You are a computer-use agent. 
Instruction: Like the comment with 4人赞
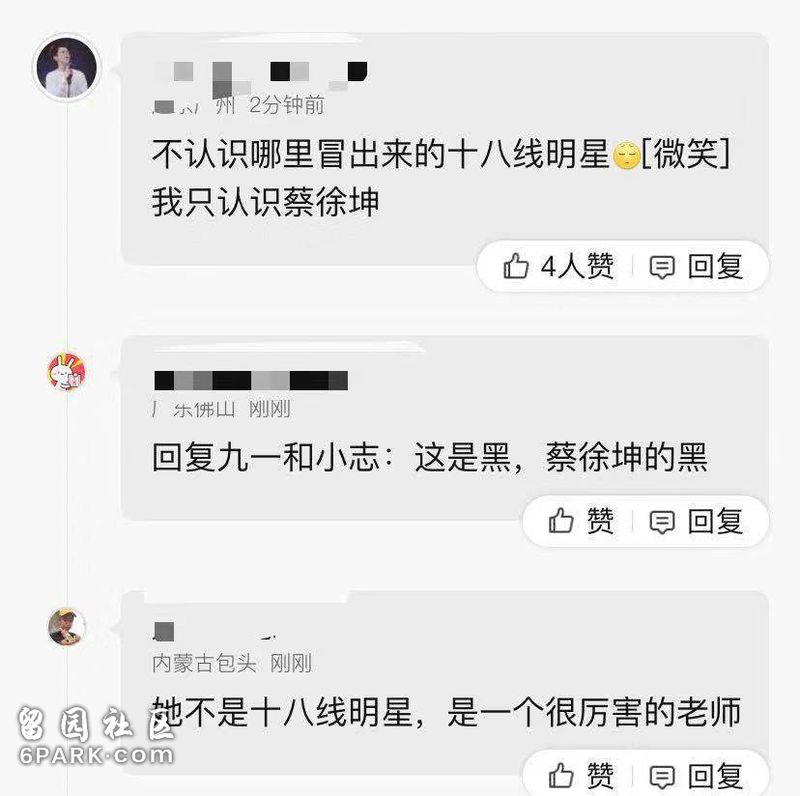tap(558, 266)
